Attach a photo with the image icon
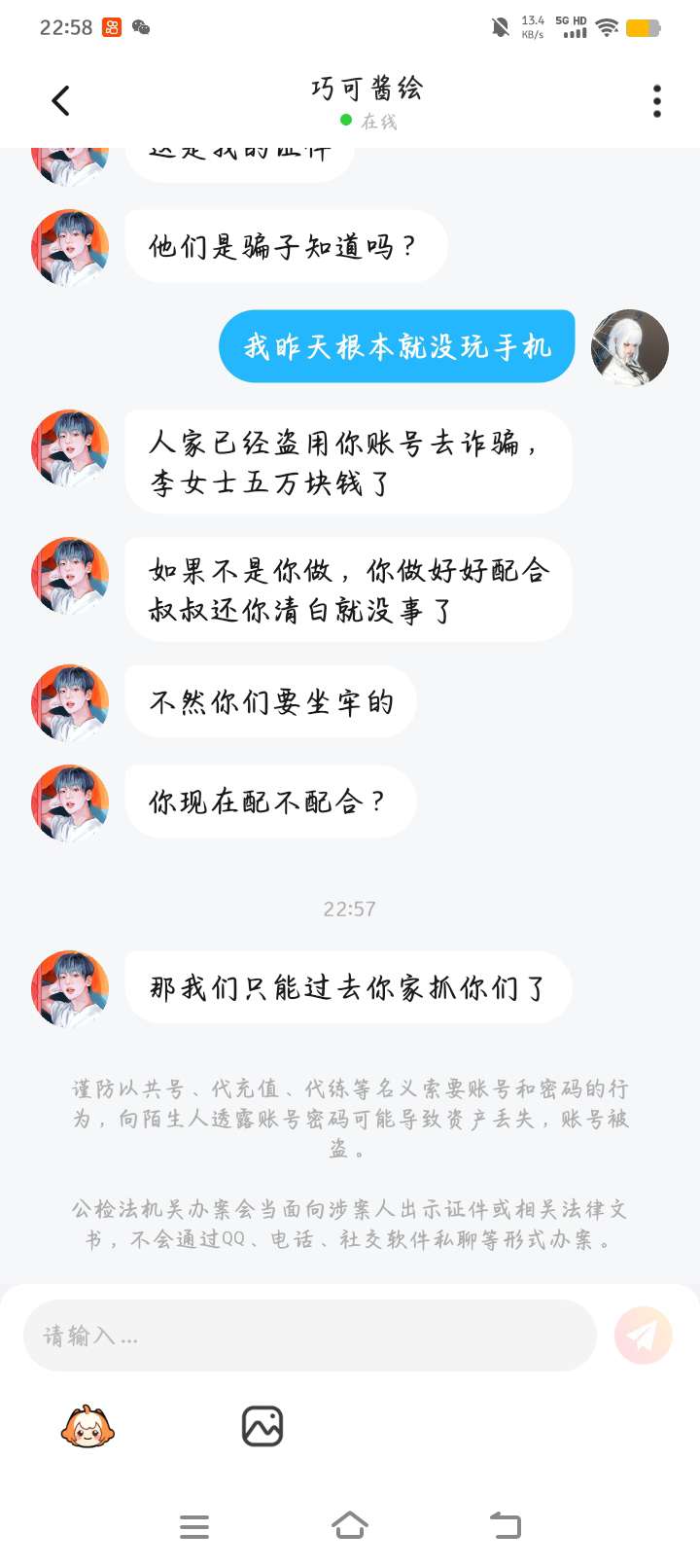Screen dimensions: 700x1568 pos(262,1427)
